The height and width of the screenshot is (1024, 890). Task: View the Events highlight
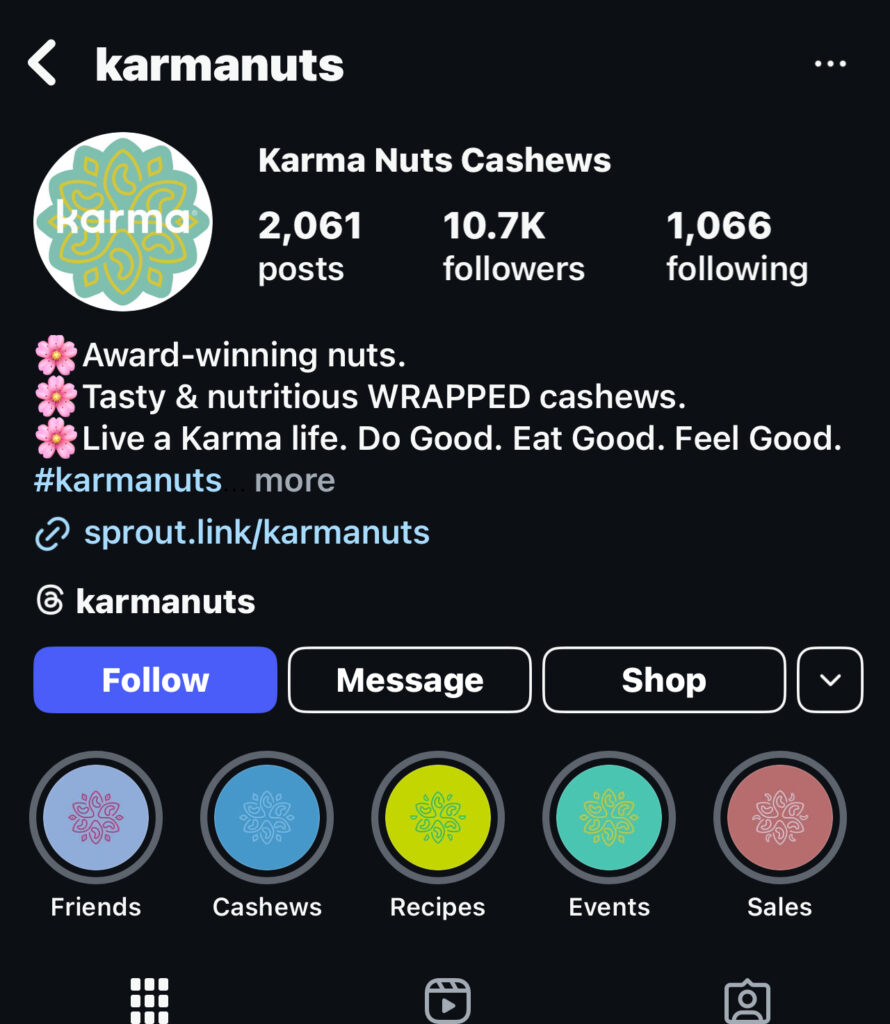pos(609,818)
